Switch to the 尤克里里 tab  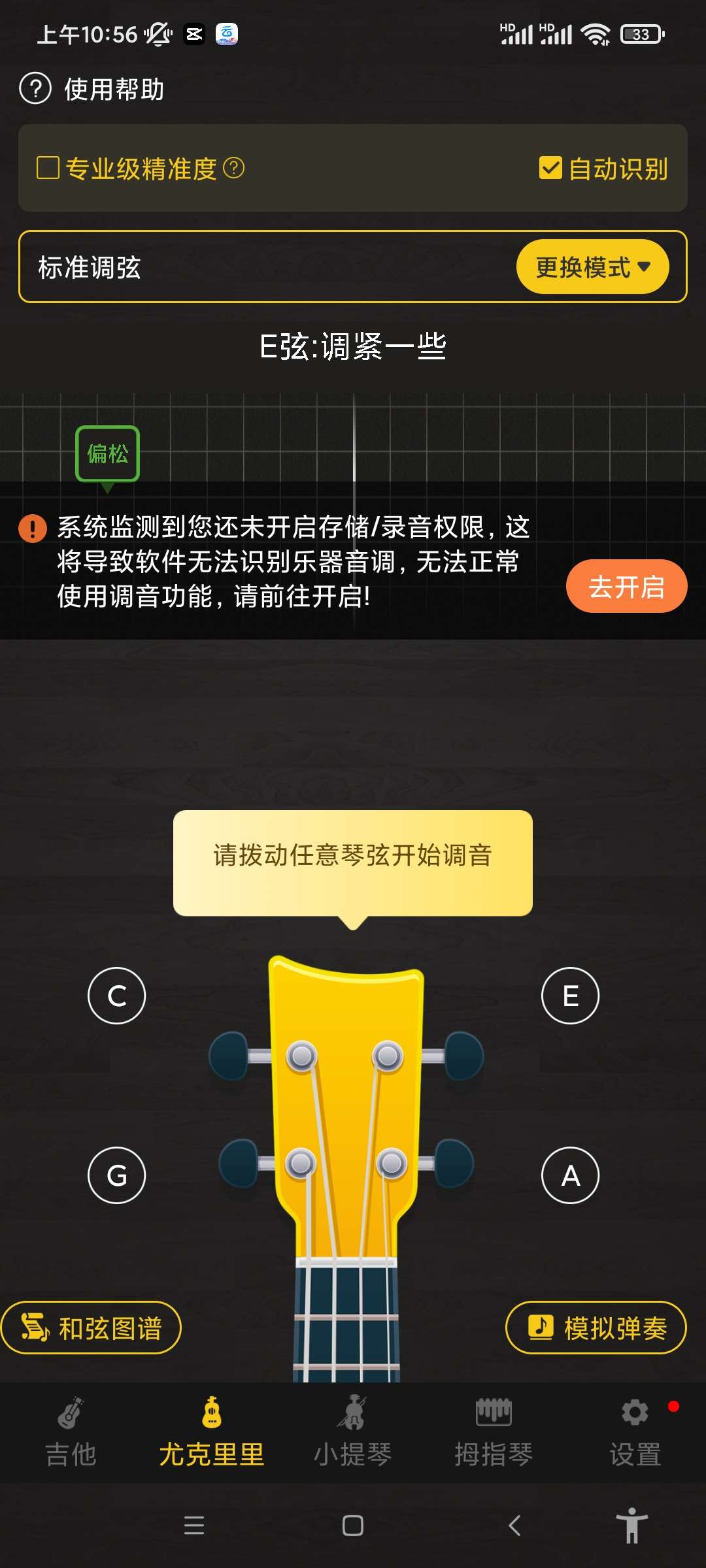[212, 1432]
